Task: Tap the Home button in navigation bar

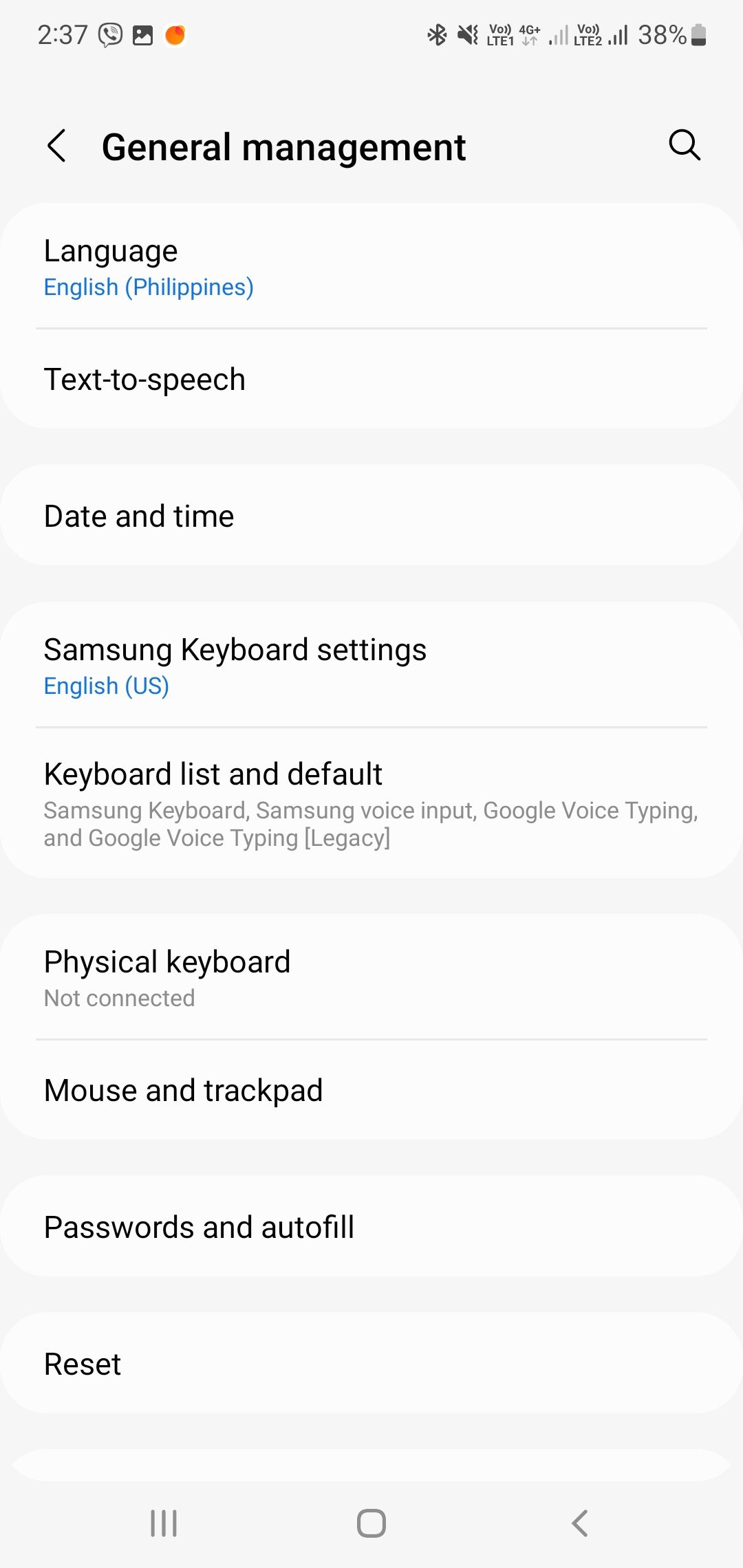Action: coord(371,1522)
